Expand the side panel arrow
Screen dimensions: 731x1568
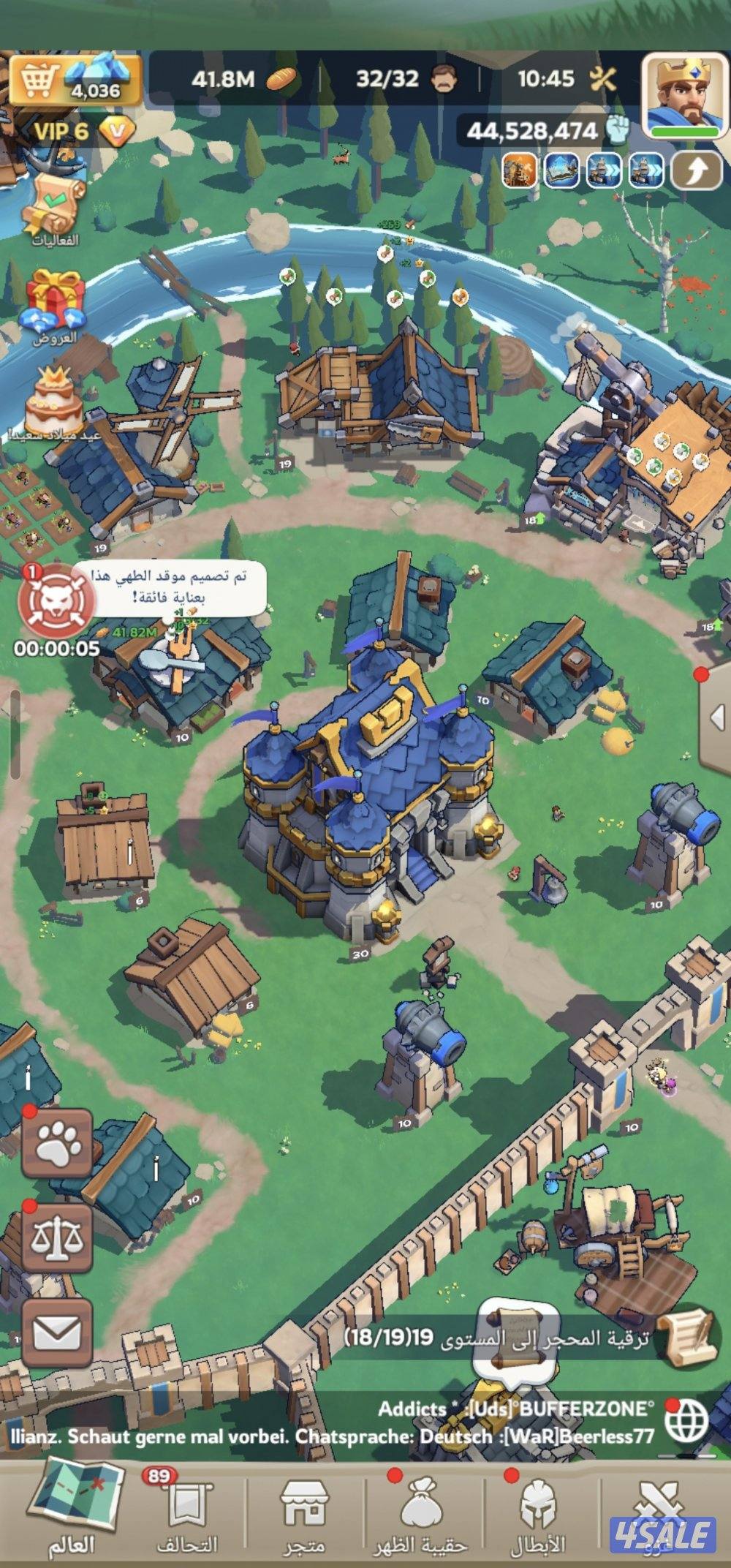(715, 717)
